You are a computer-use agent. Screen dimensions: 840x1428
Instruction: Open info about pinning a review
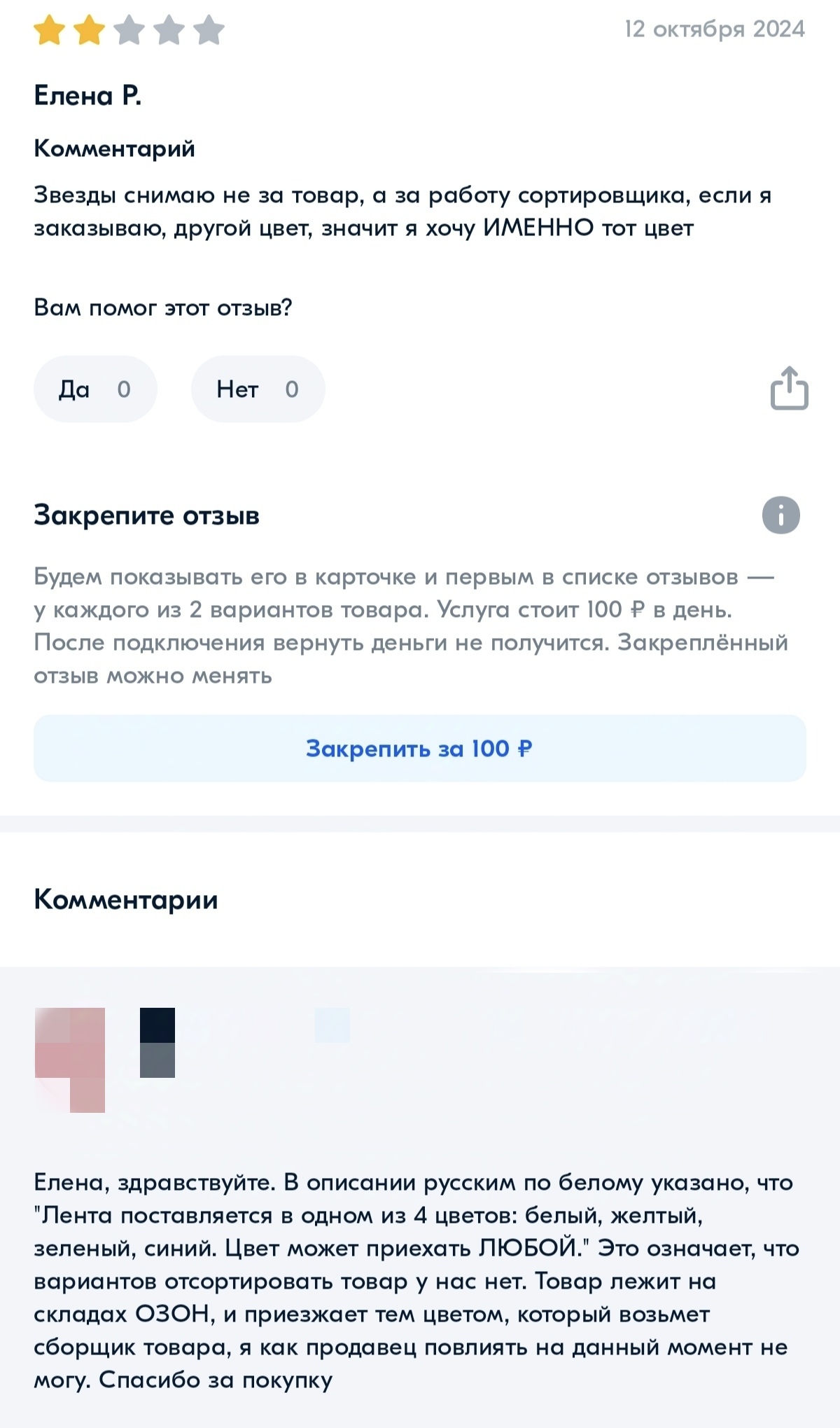click(780, 515)
